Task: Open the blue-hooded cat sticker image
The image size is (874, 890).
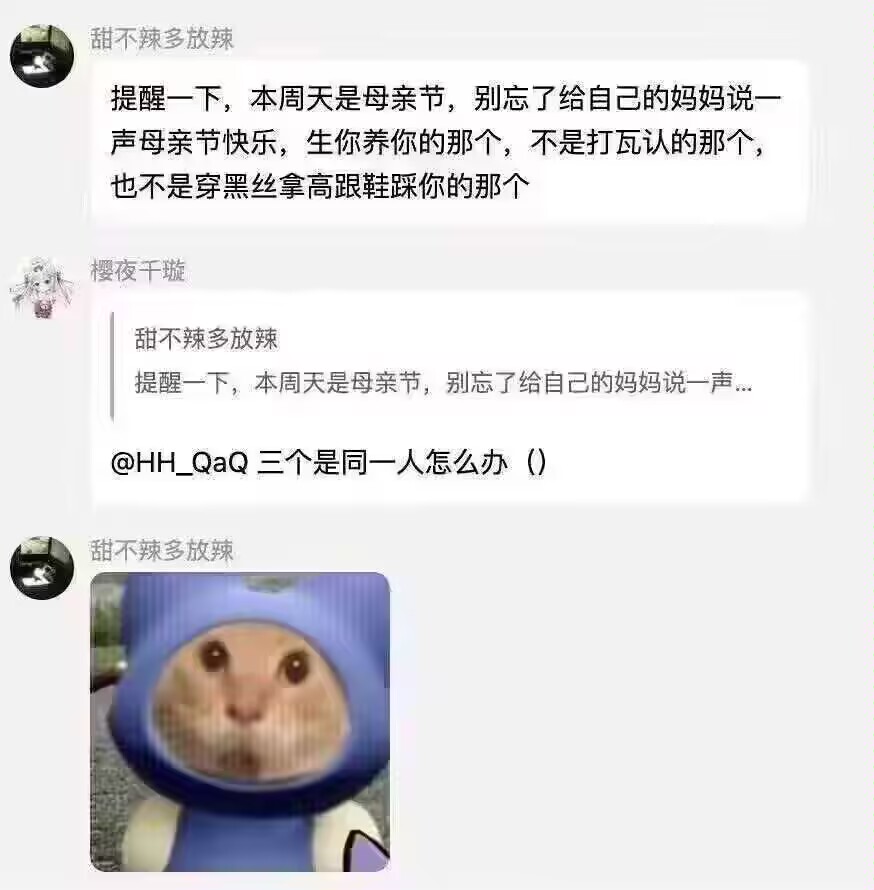Action: point(237,720)
